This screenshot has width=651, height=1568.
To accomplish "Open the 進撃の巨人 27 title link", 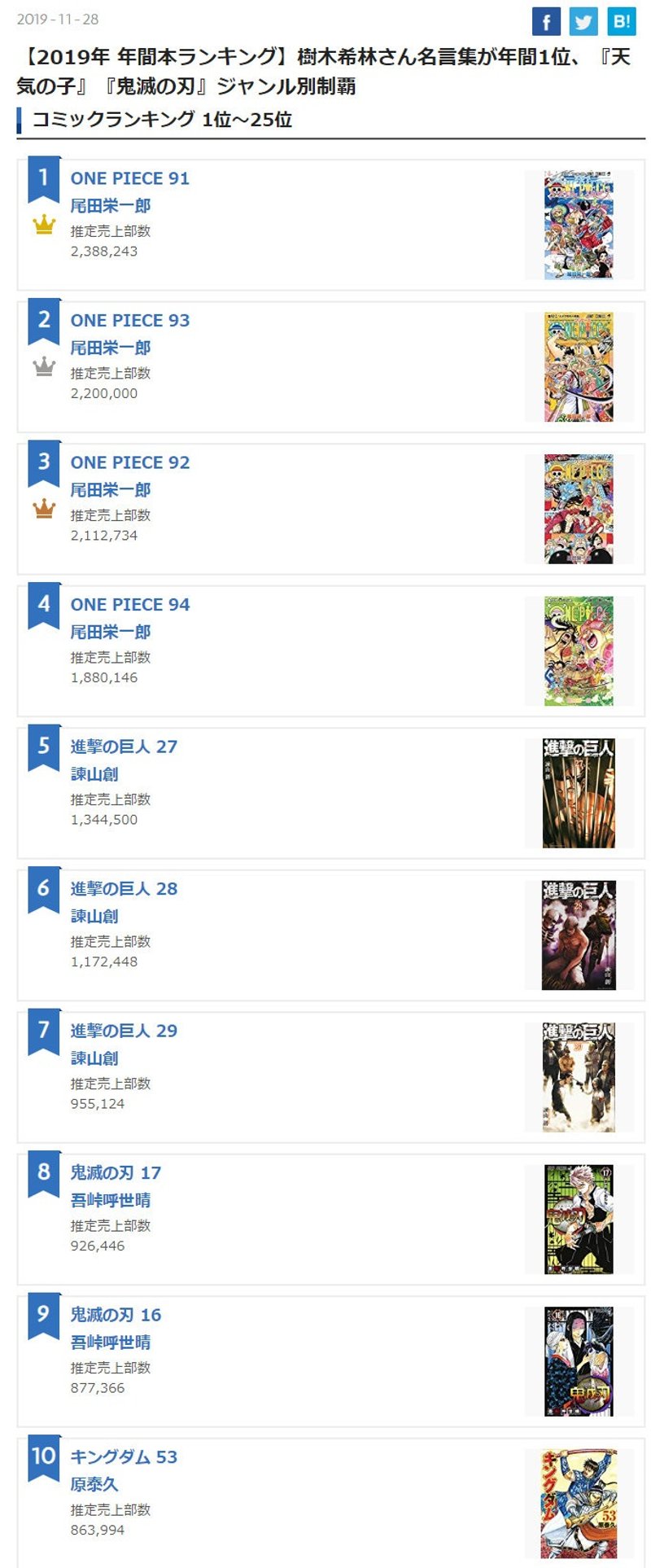I will 124,747.
